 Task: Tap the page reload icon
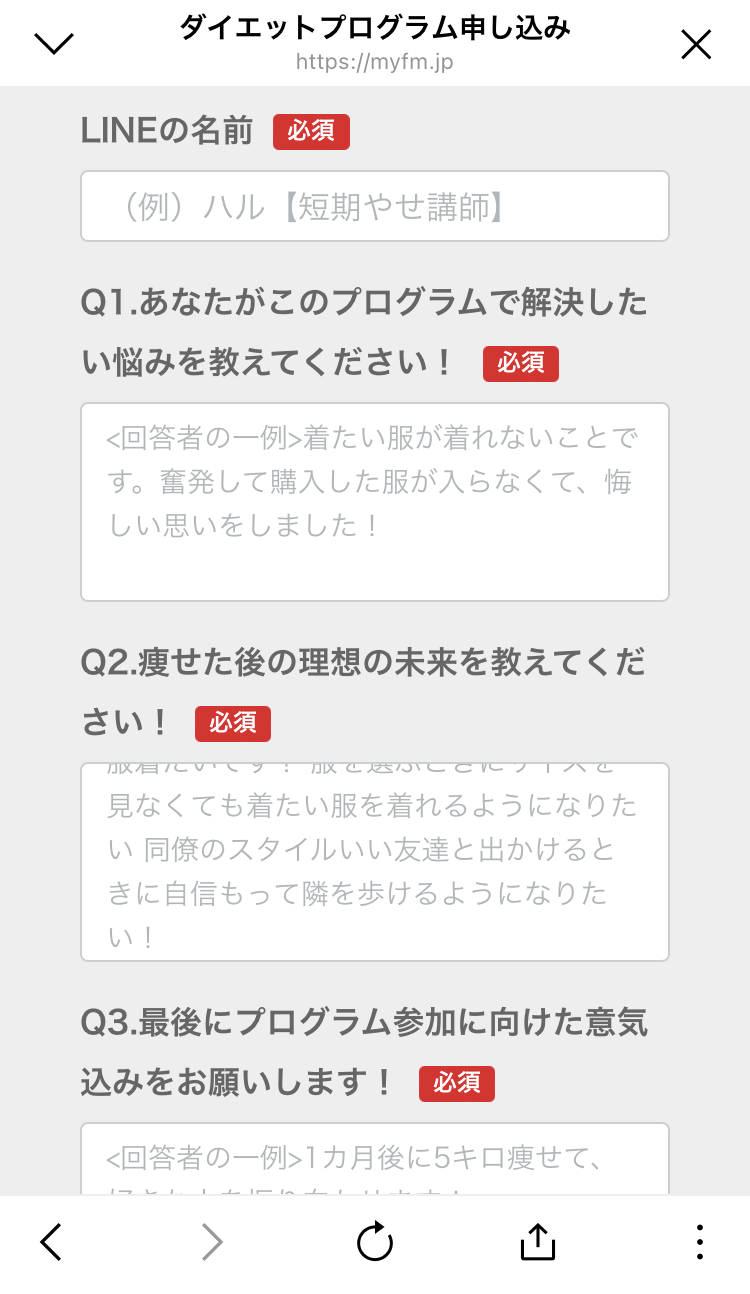point(374,1242)
